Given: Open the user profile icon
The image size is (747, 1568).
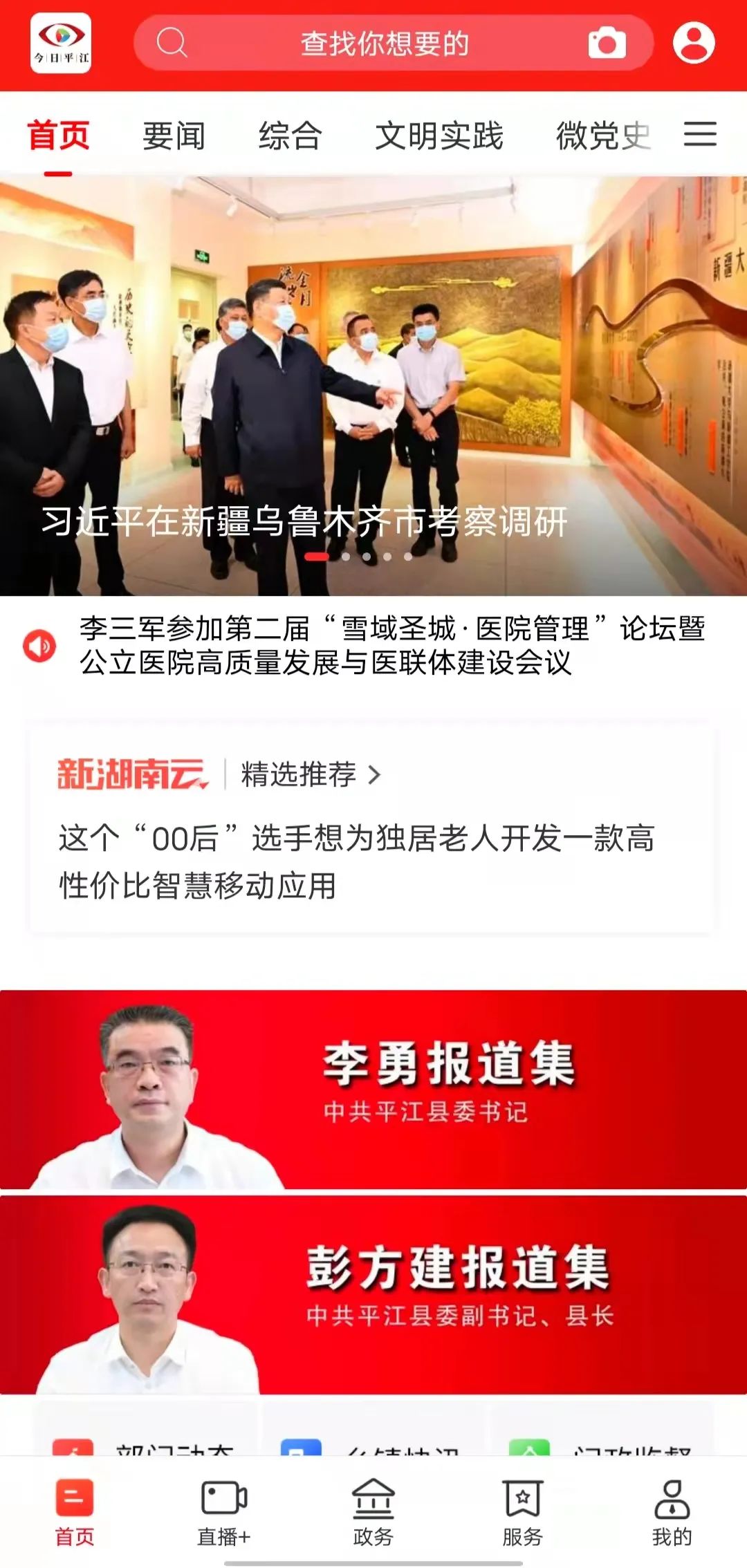Looking at the screenshot, I should coord(694,44).
